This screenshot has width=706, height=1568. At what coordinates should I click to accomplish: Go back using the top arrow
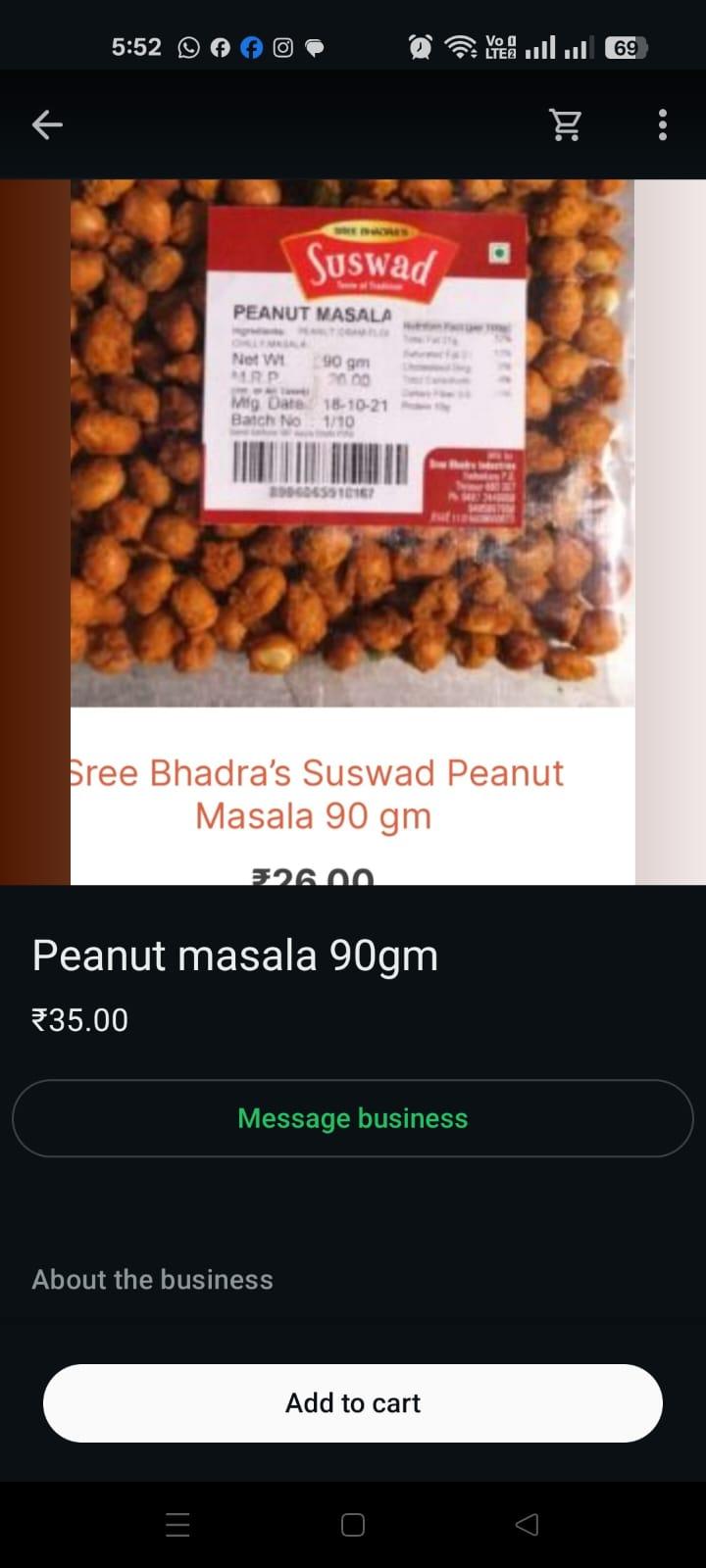47,124
